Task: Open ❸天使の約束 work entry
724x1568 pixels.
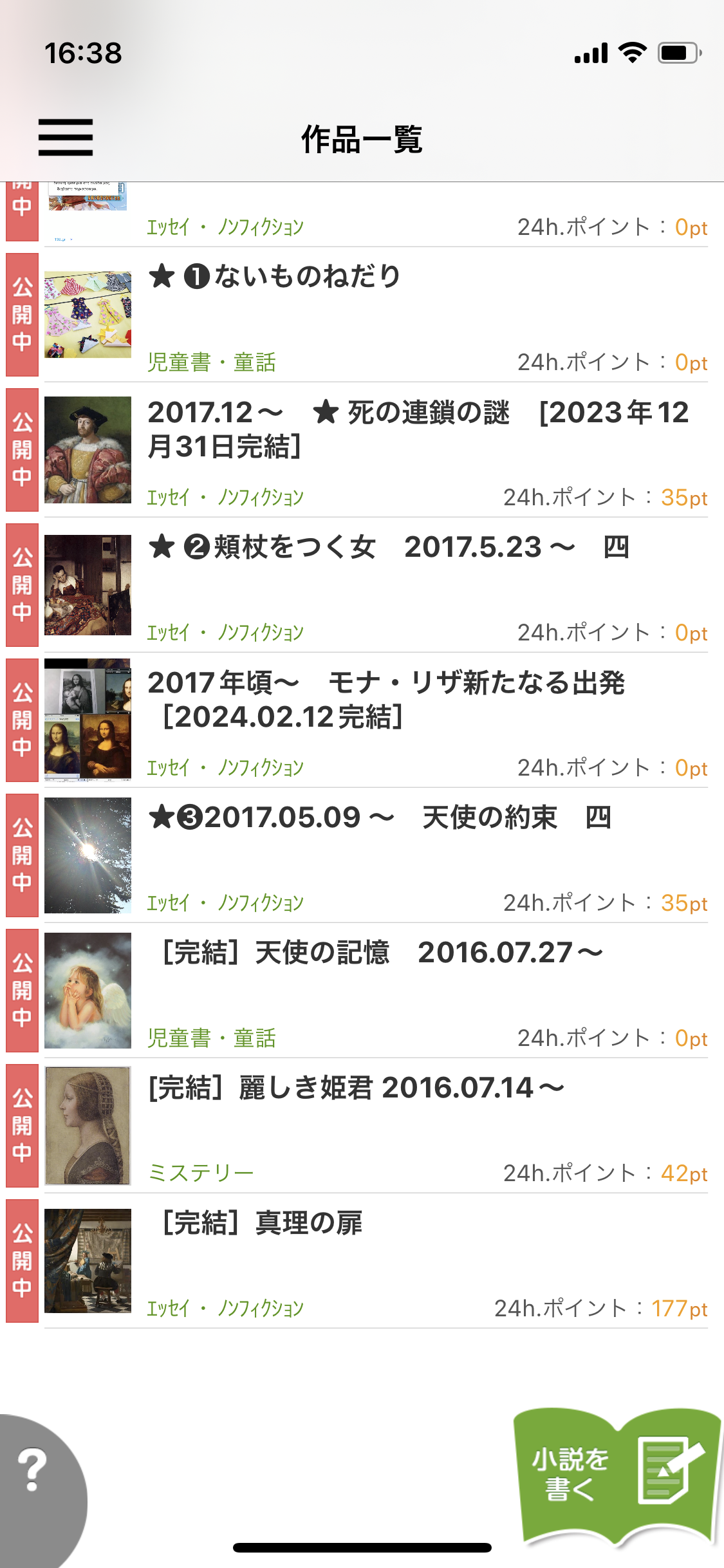Action: (x=380, y=818)
